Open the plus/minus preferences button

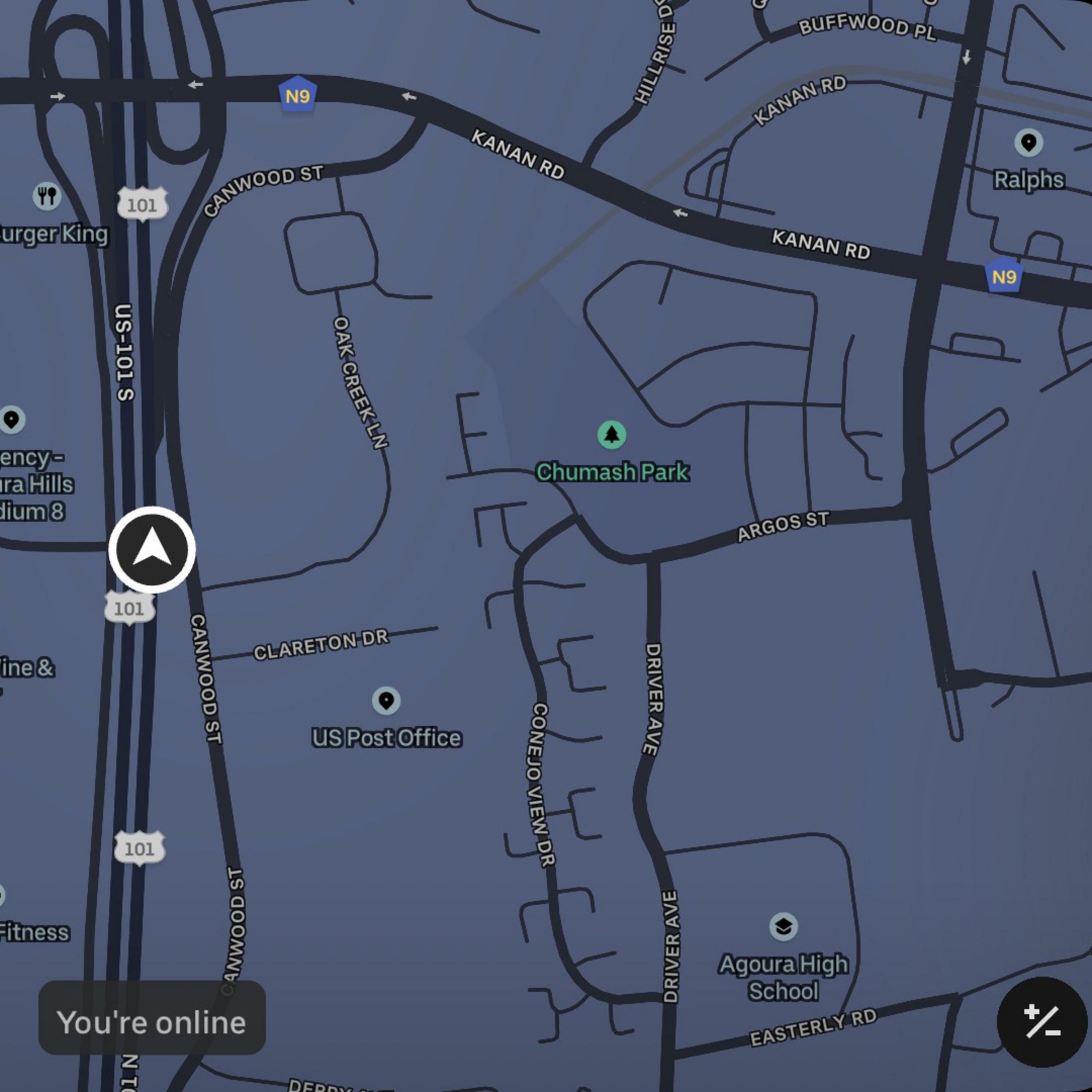[1042, 1022]
